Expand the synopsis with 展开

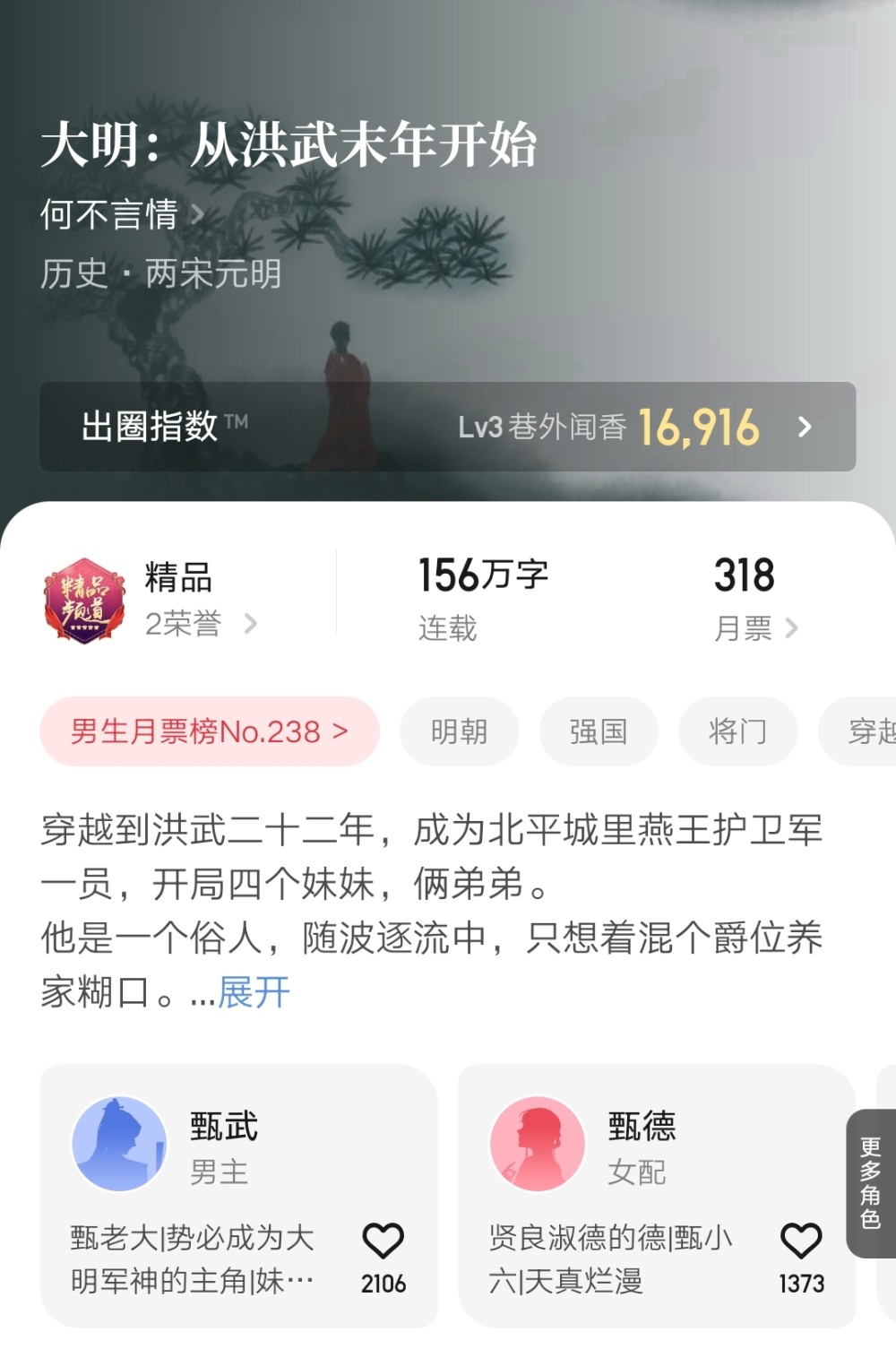(254, 992)
